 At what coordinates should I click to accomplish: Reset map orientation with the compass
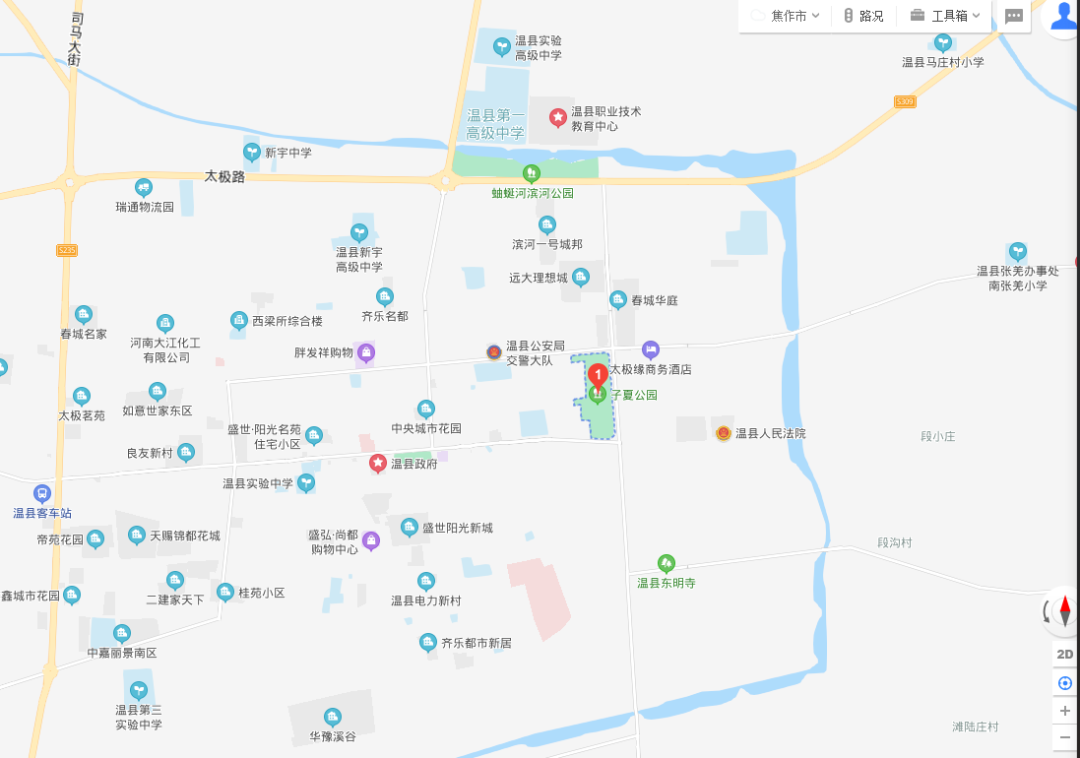tap(1064, 610)
